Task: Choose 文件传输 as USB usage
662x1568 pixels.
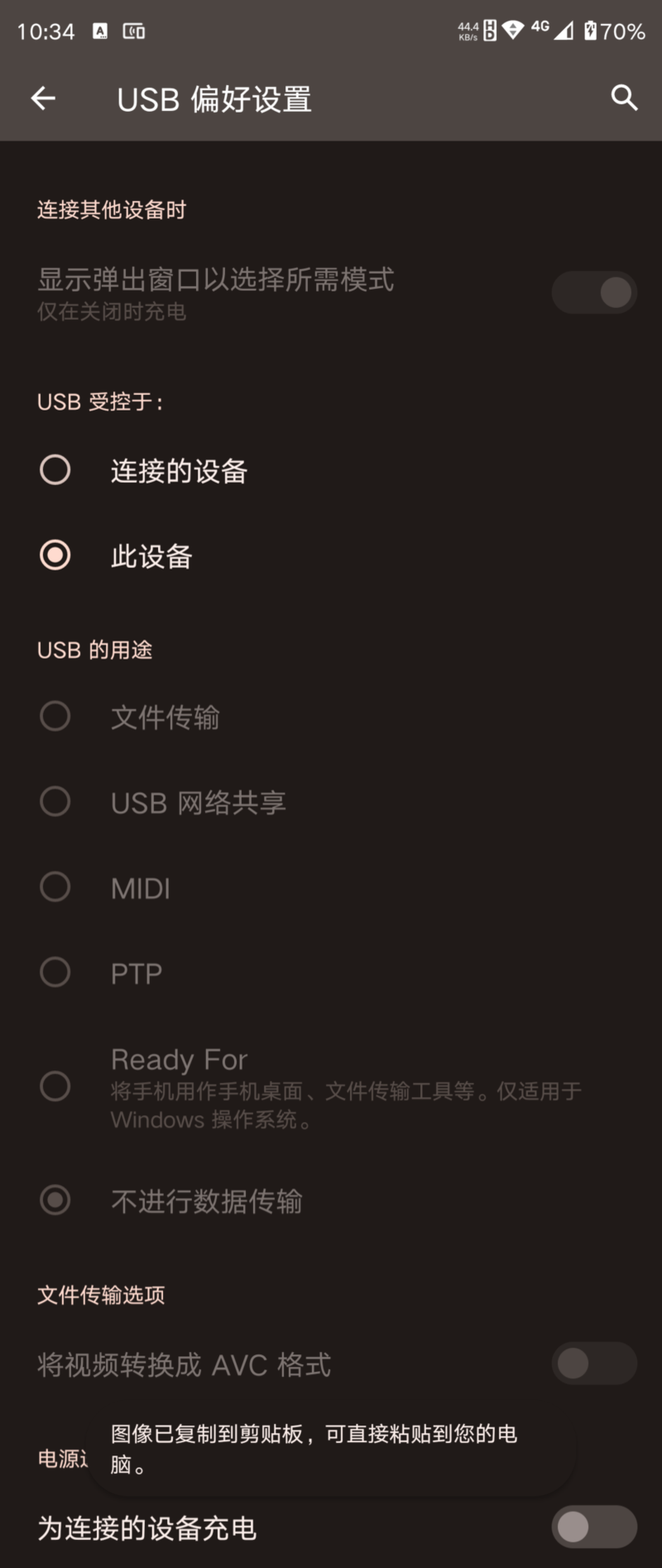Action: [55, 717]
